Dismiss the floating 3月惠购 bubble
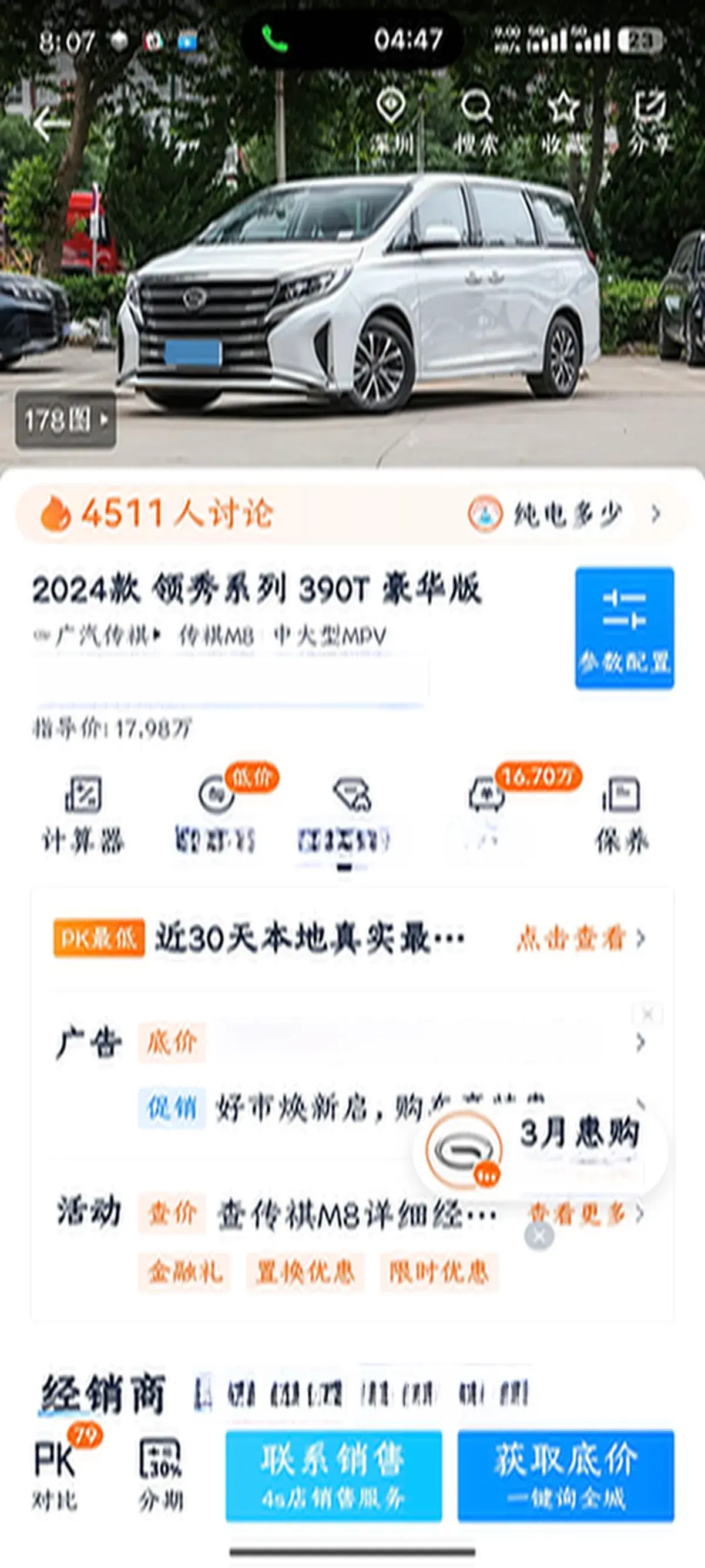This screenshot has width=705, height=1568. click(x=539, y=1236)
